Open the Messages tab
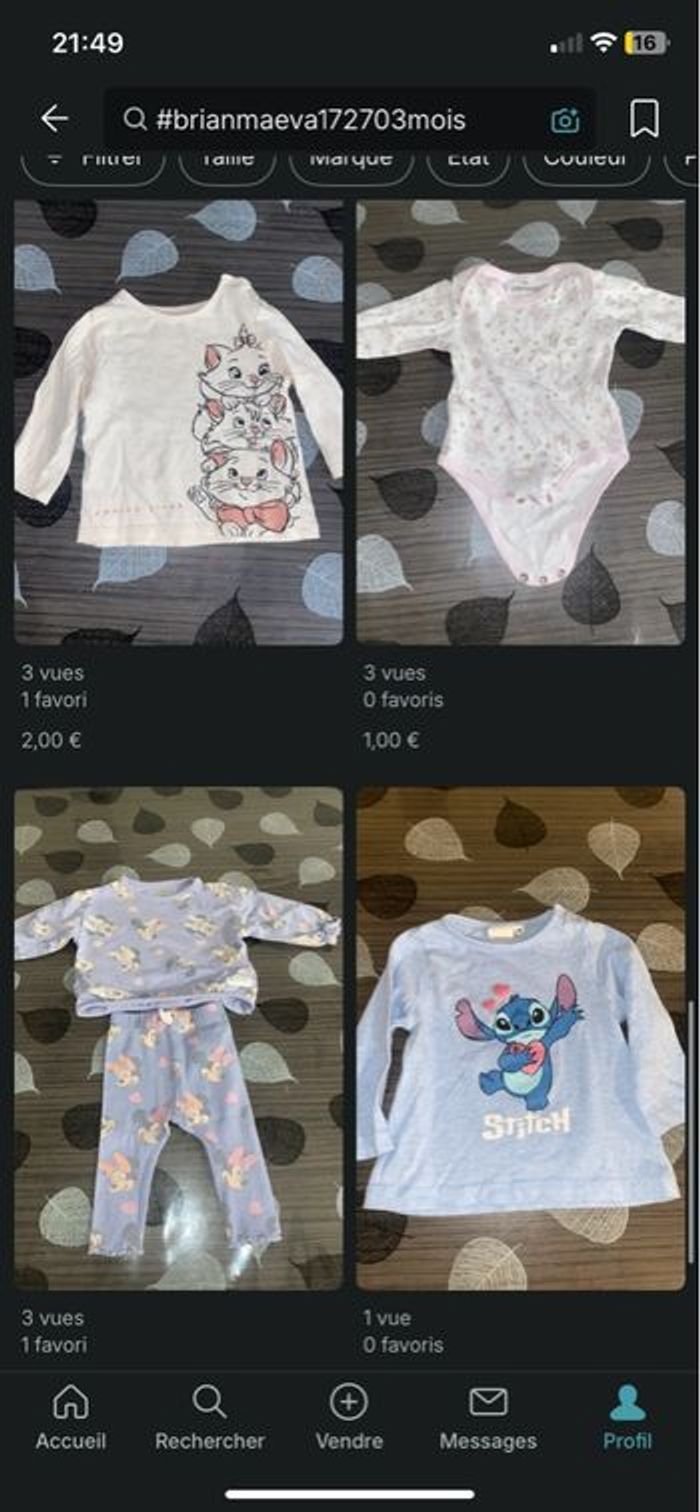Image resolution: width=700 pixels, height=1512 pixels. (488, 1418)
